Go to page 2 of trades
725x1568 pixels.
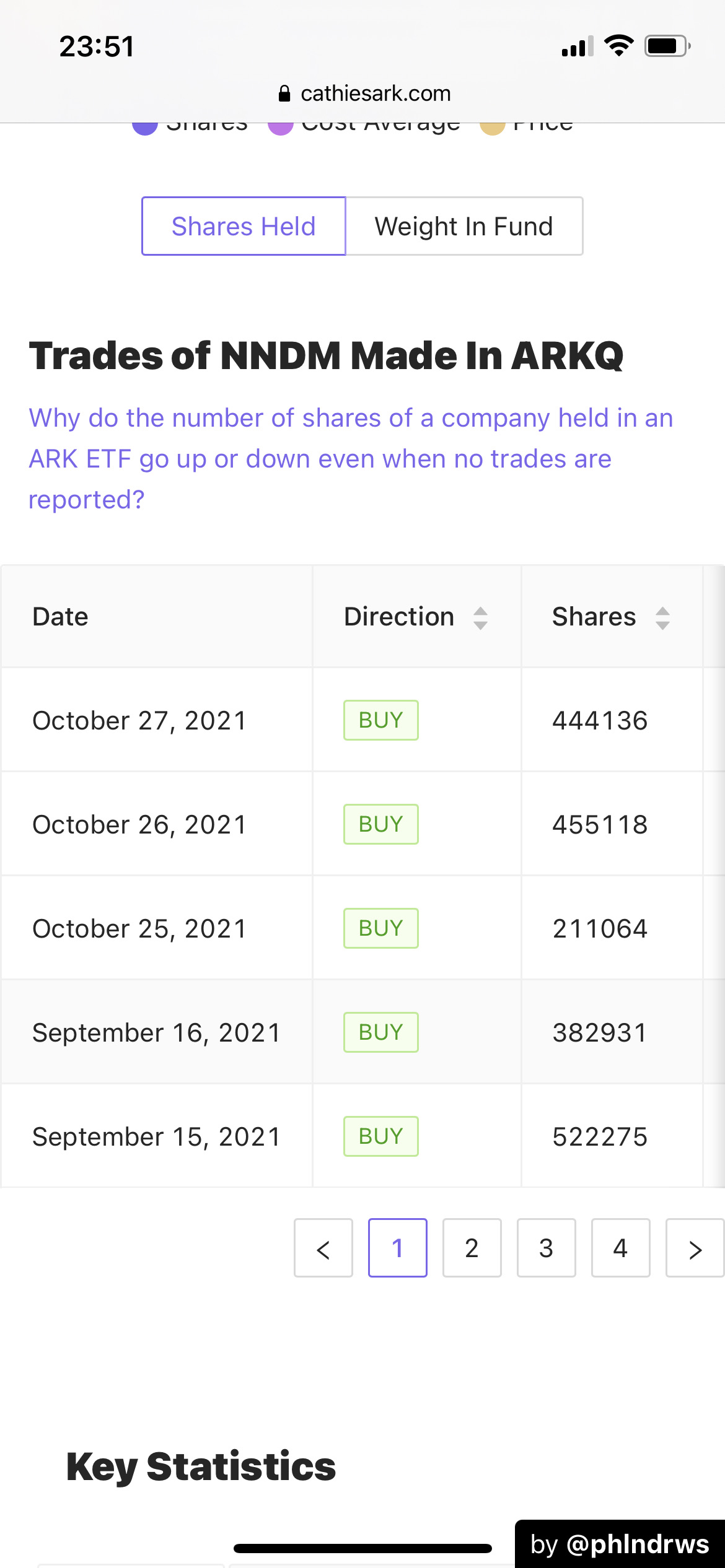point(472,1248)
